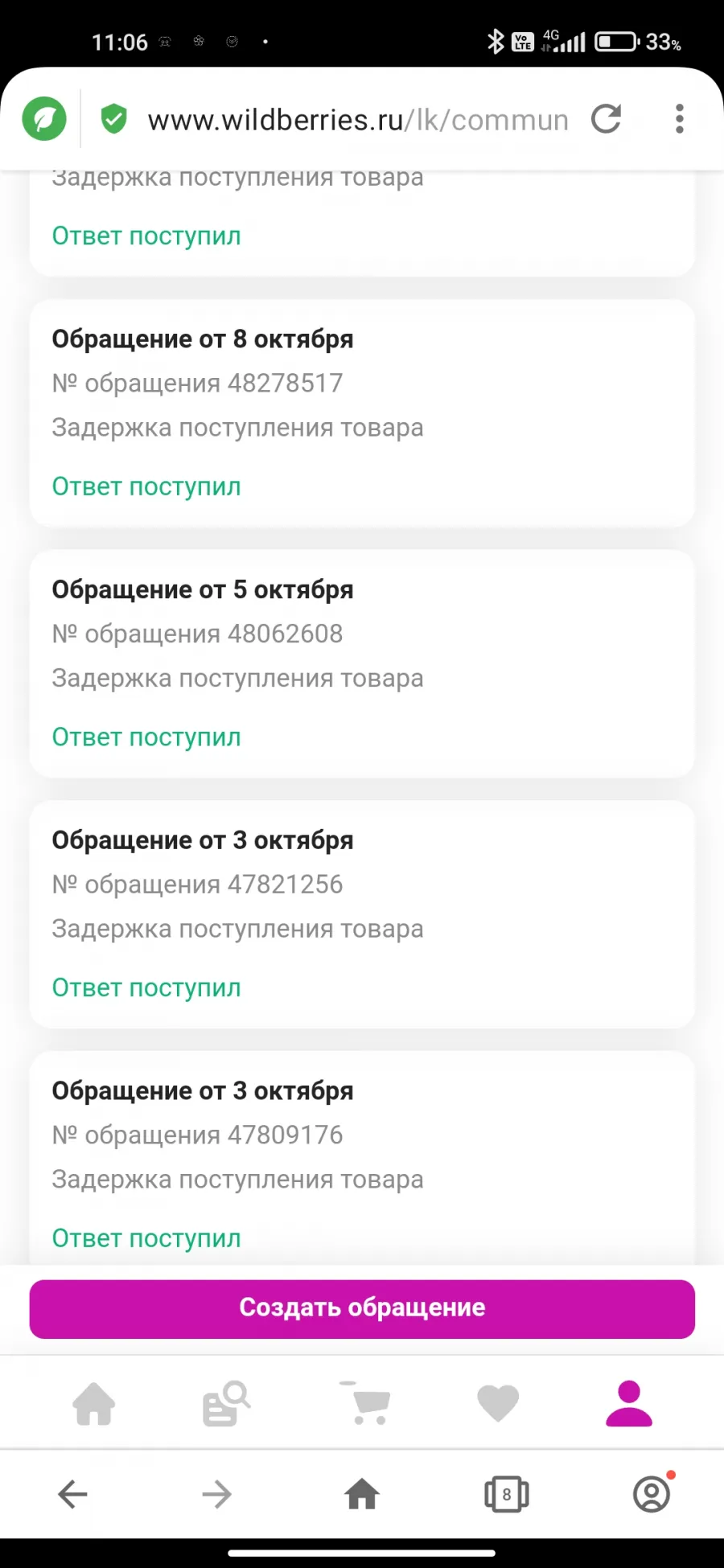Tap the green leaf browser icon

pyautogui.click(x=44, y=119)
